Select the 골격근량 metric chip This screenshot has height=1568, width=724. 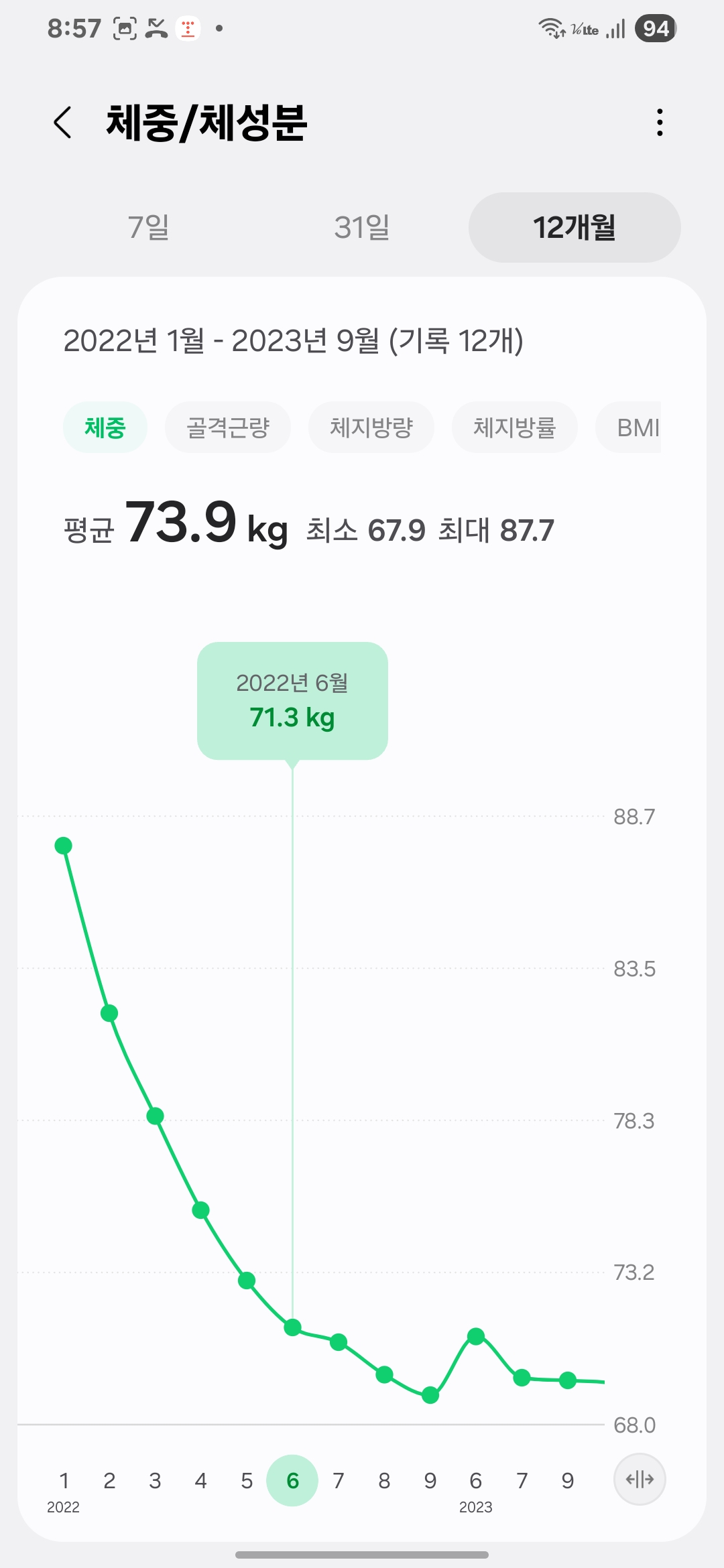point(228,427)
